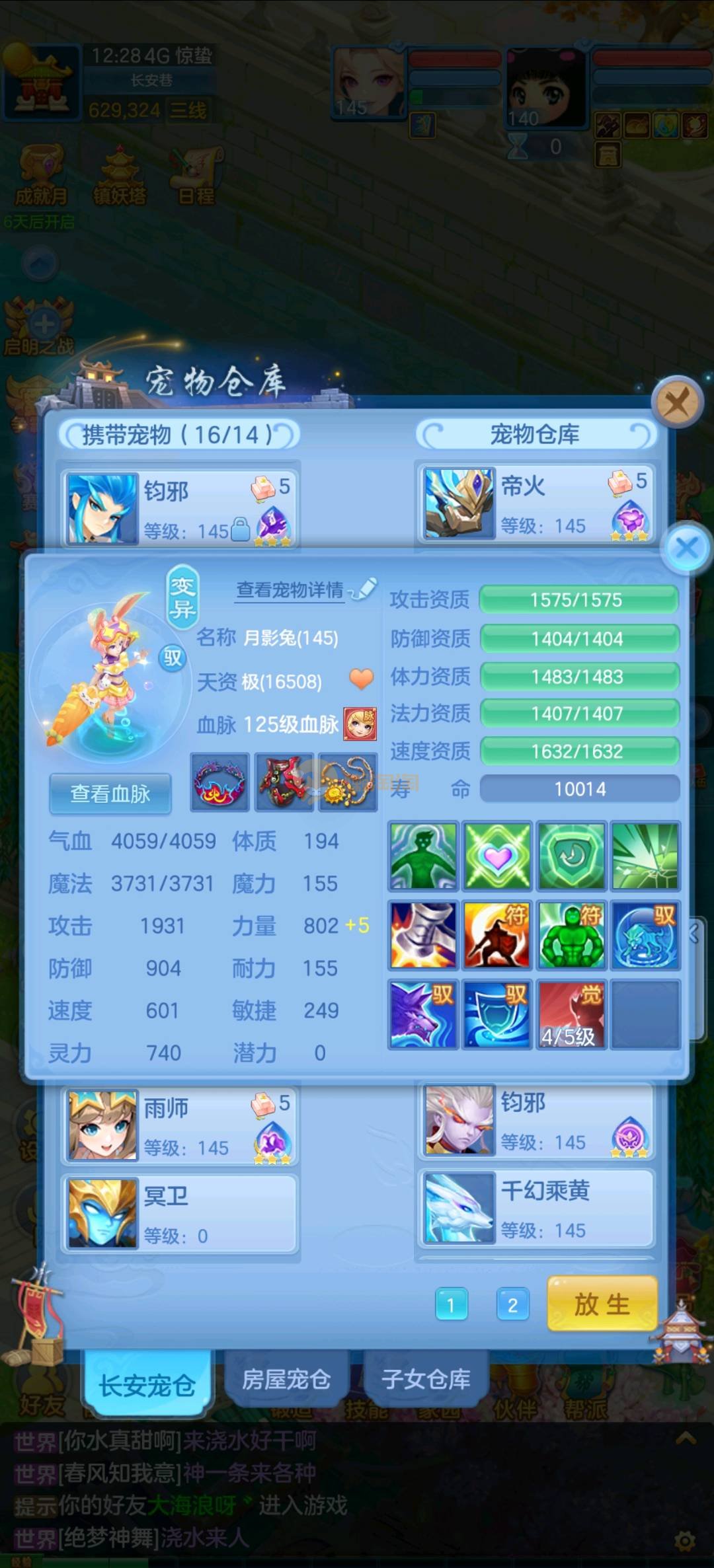Select the 雨师 pet card
Screen dimensions: 714x1568
[x=180, y=1125]
